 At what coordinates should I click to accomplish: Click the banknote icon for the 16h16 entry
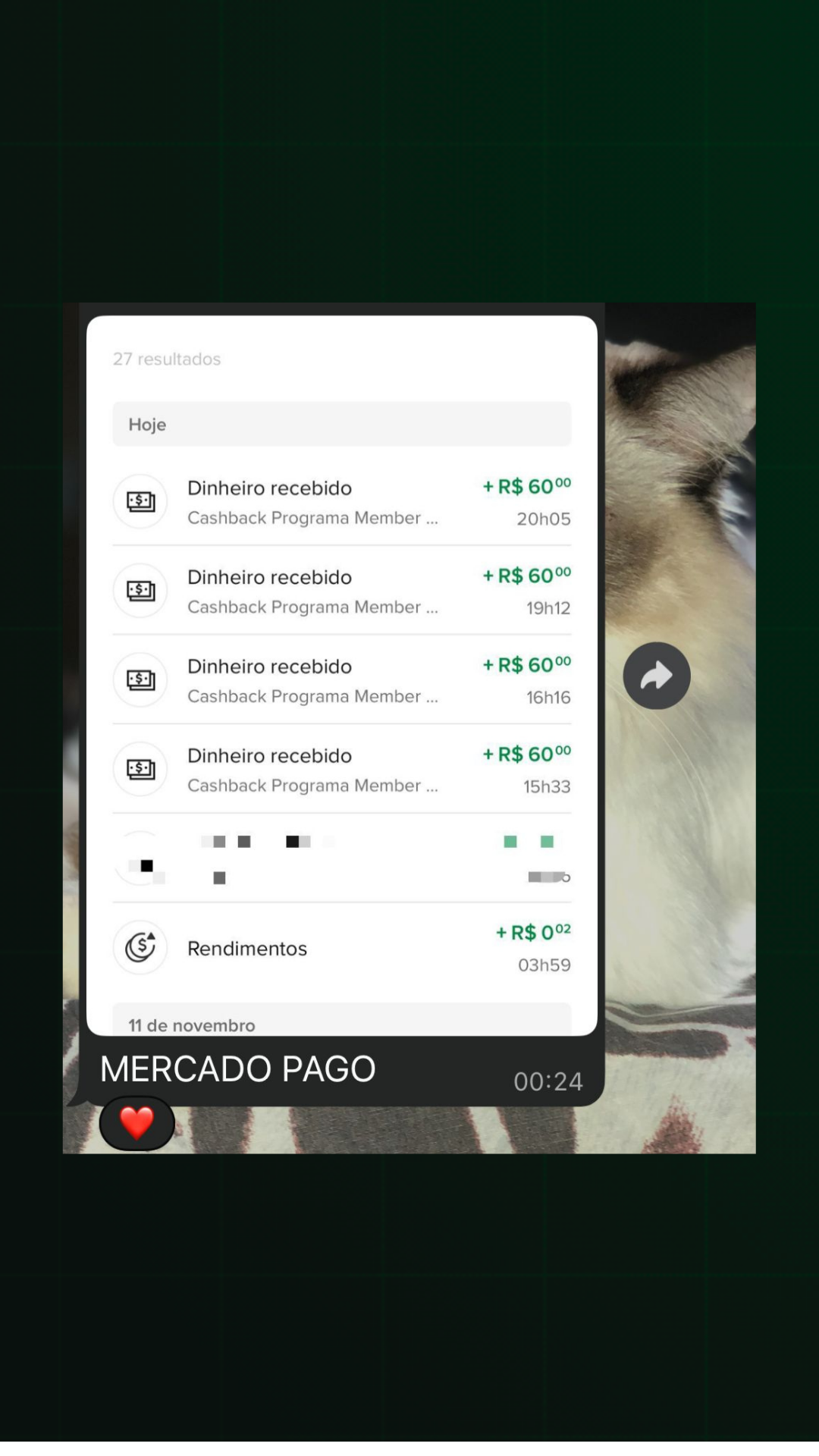coord(140,679)
